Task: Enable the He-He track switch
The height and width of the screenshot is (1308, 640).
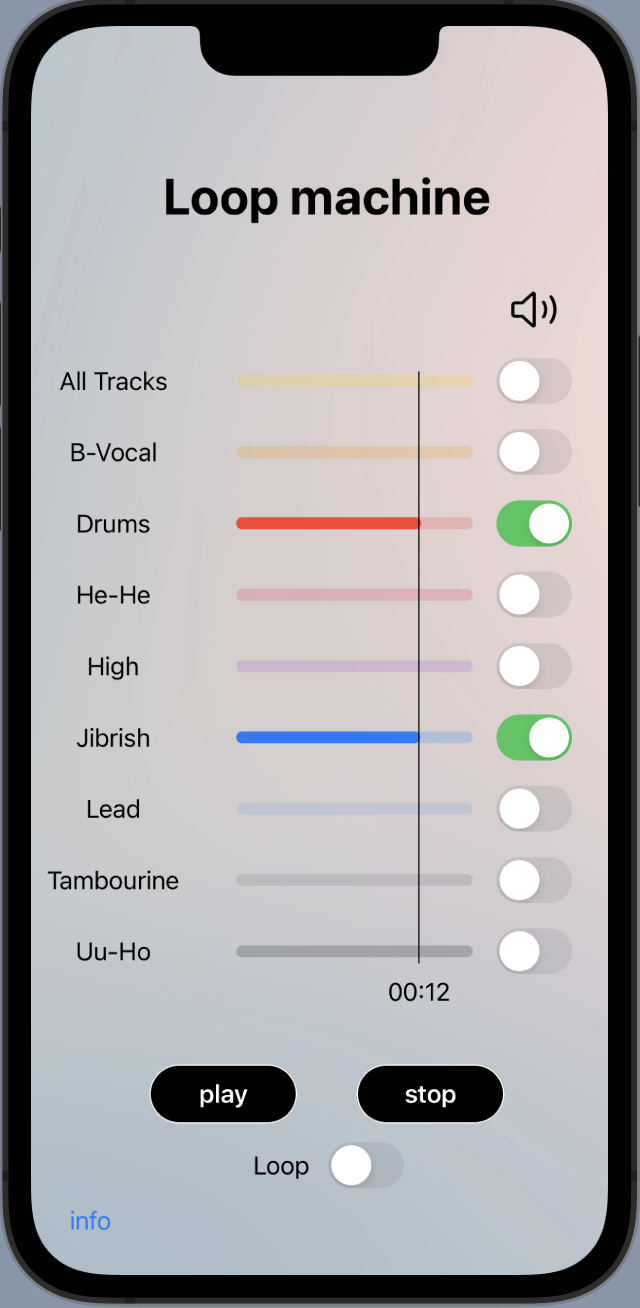Action: tap(534, 595)
